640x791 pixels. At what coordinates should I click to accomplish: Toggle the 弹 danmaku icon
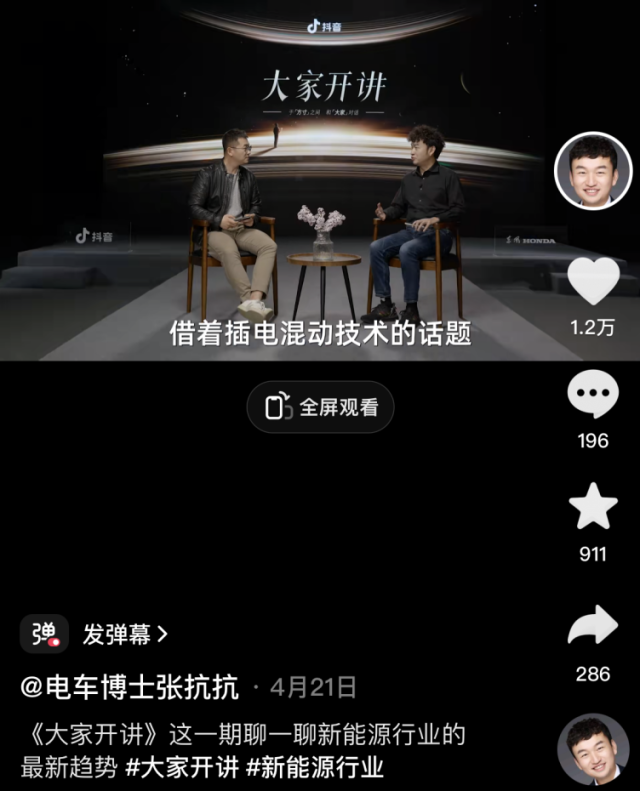(44, 634)
